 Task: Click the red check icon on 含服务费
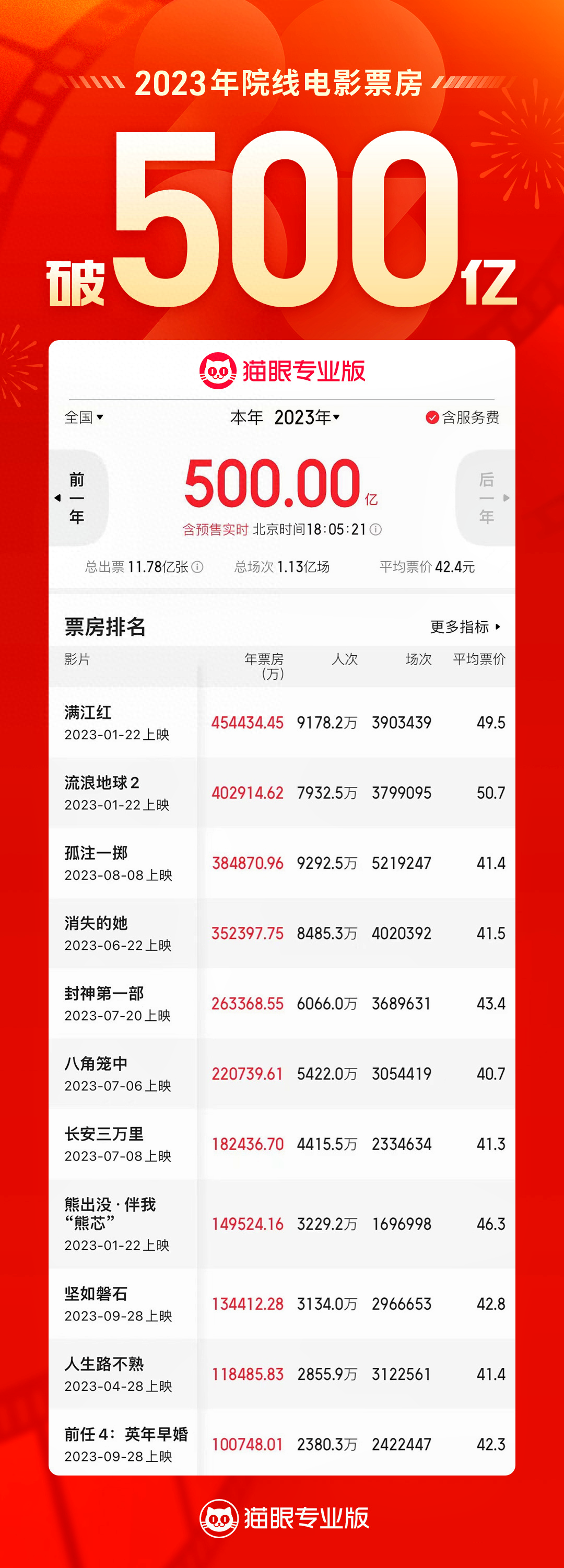432,417
